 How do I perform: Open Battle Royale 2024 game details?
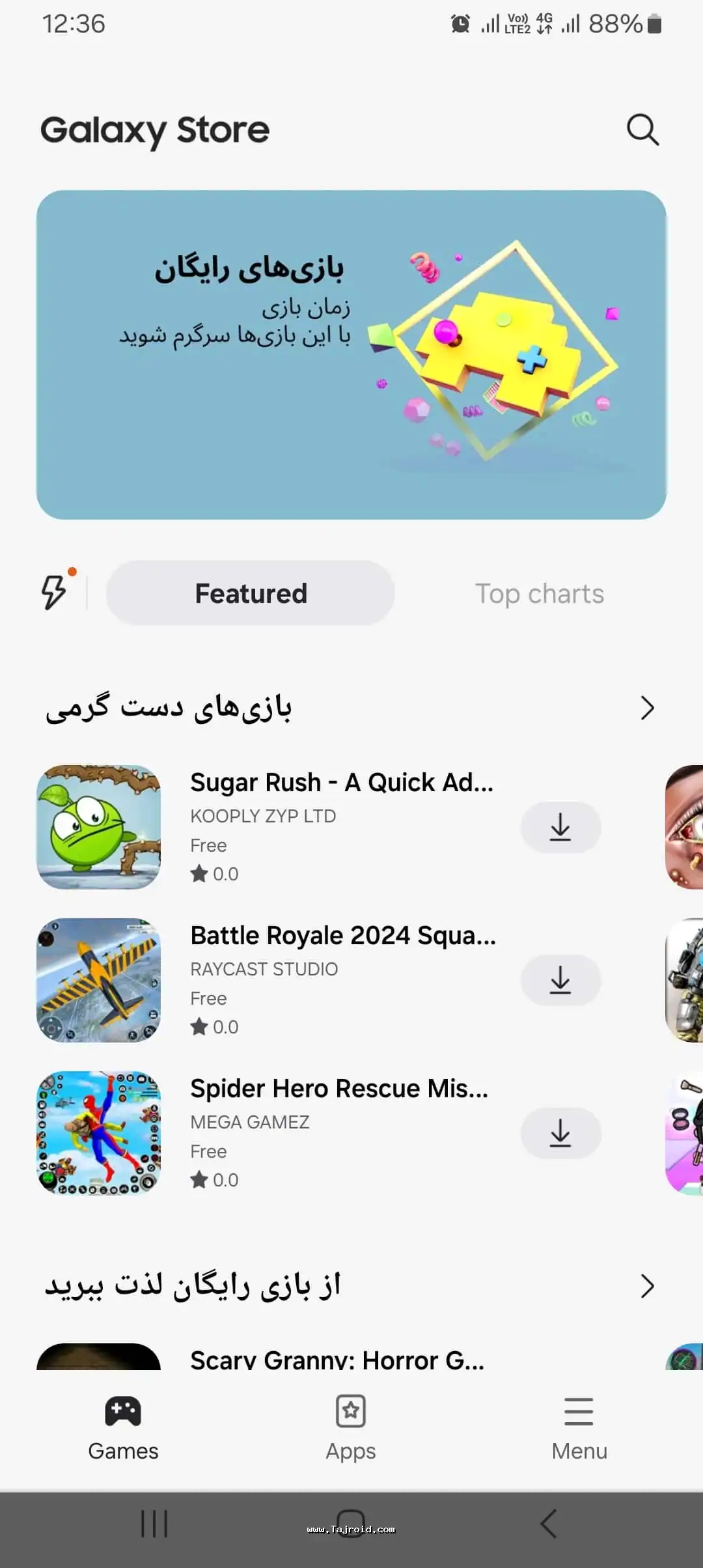tap(342, 936)
